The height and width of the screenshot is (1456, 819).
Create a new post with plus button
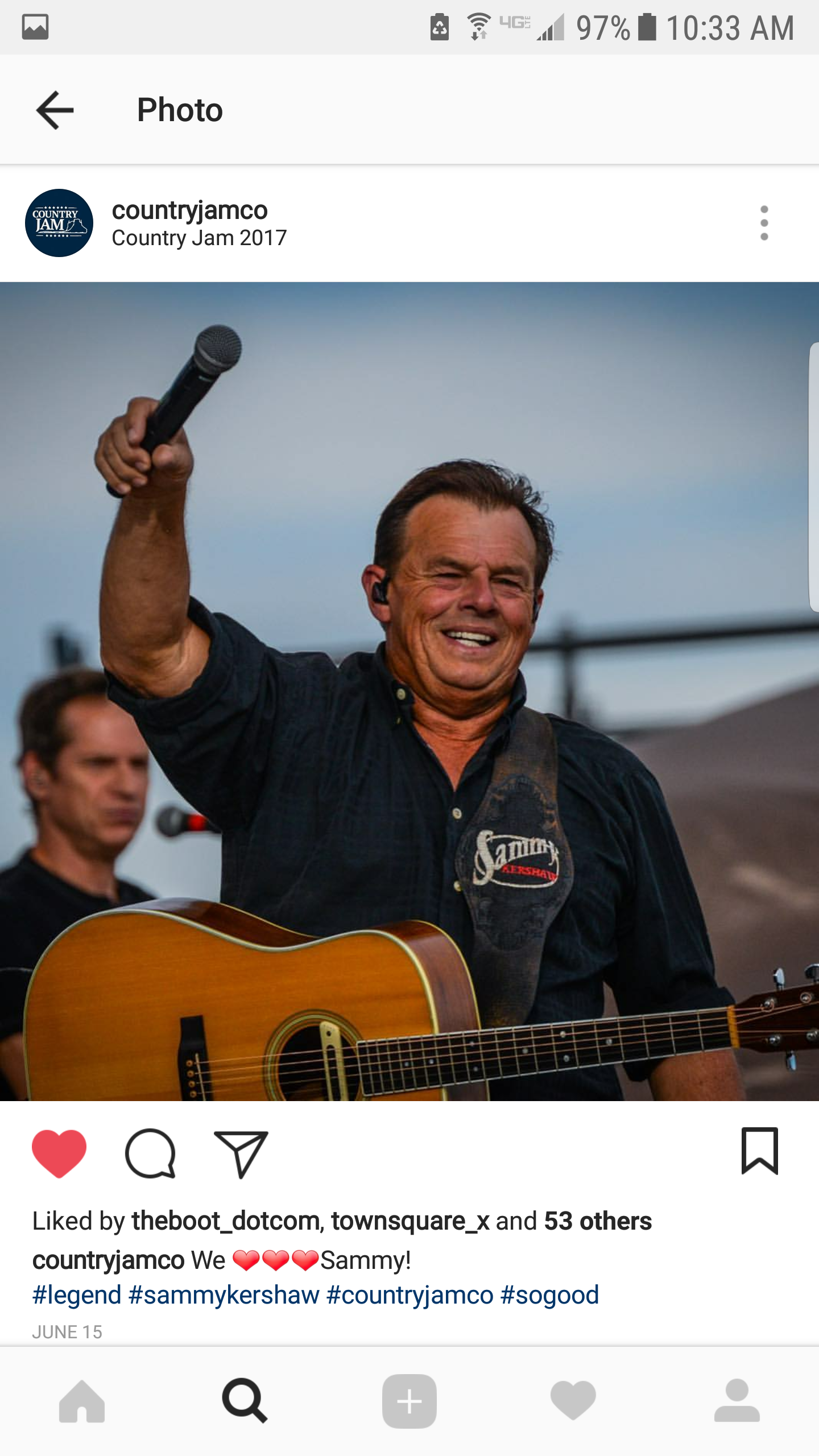pyautogui.click(x=409, y=1401)
